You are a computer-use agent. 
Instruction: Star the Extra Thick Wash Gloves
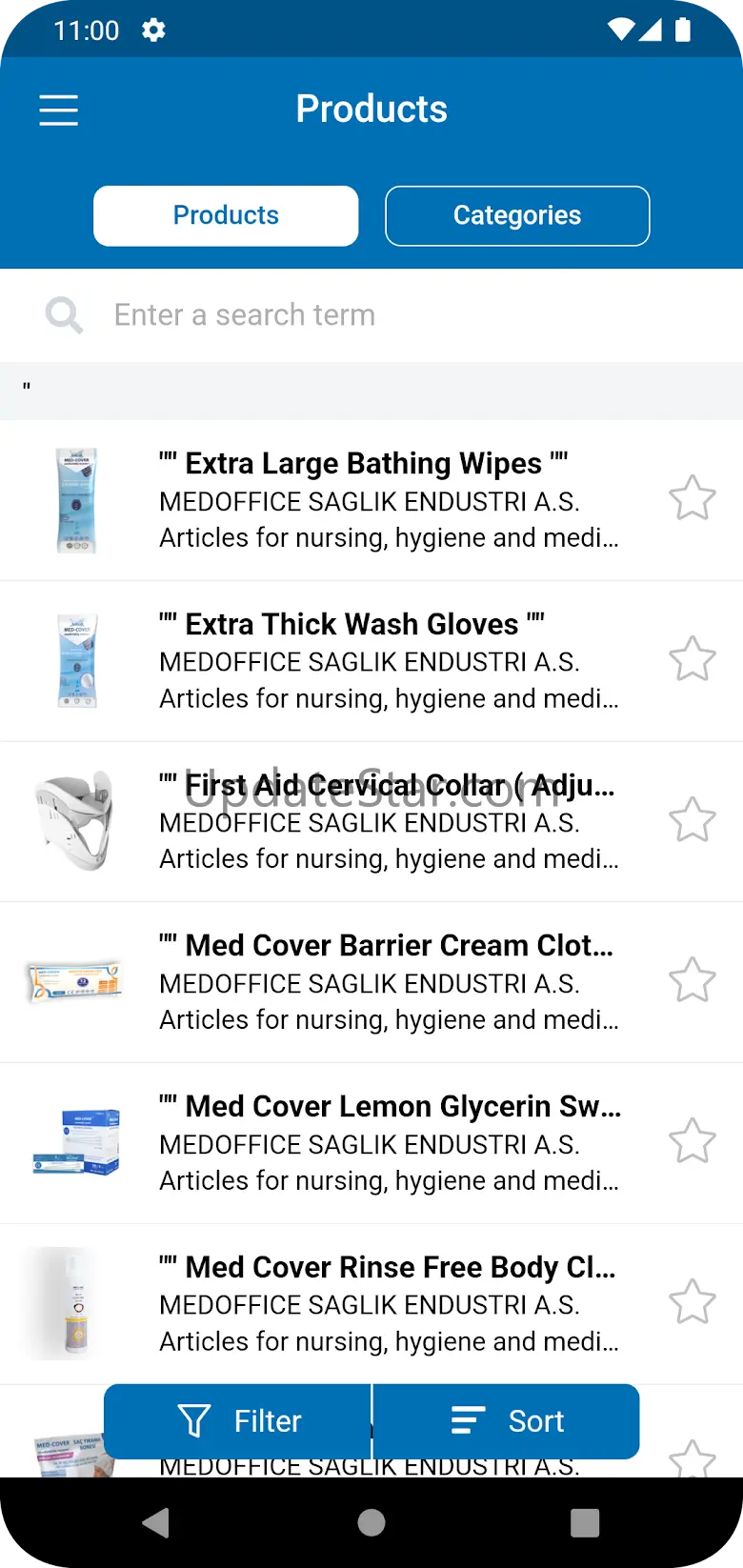click(x=692, y=659)
